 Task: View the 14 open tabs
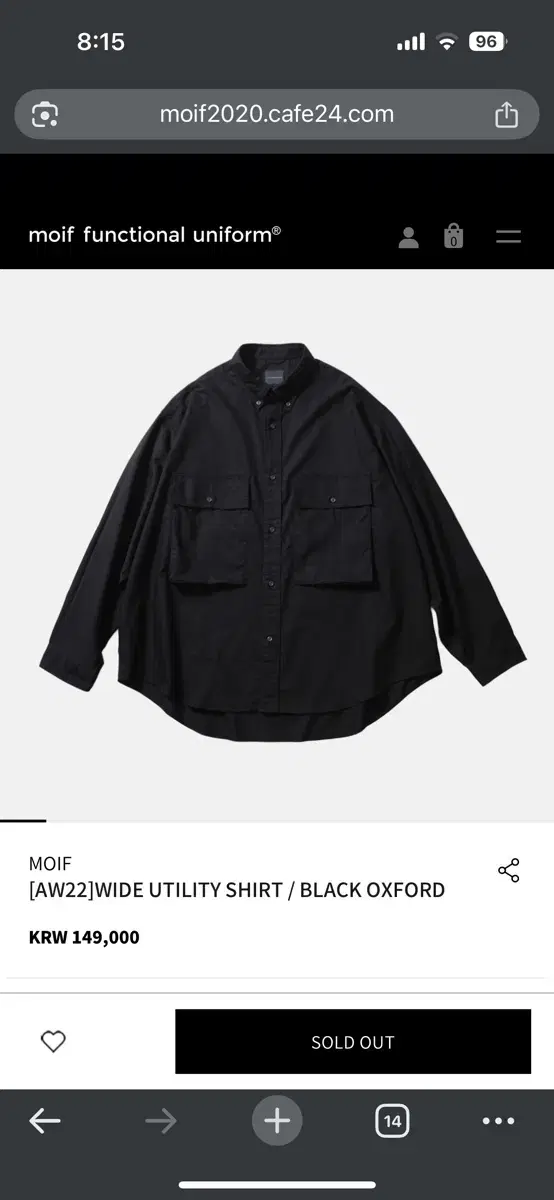tap(392, 1121)
